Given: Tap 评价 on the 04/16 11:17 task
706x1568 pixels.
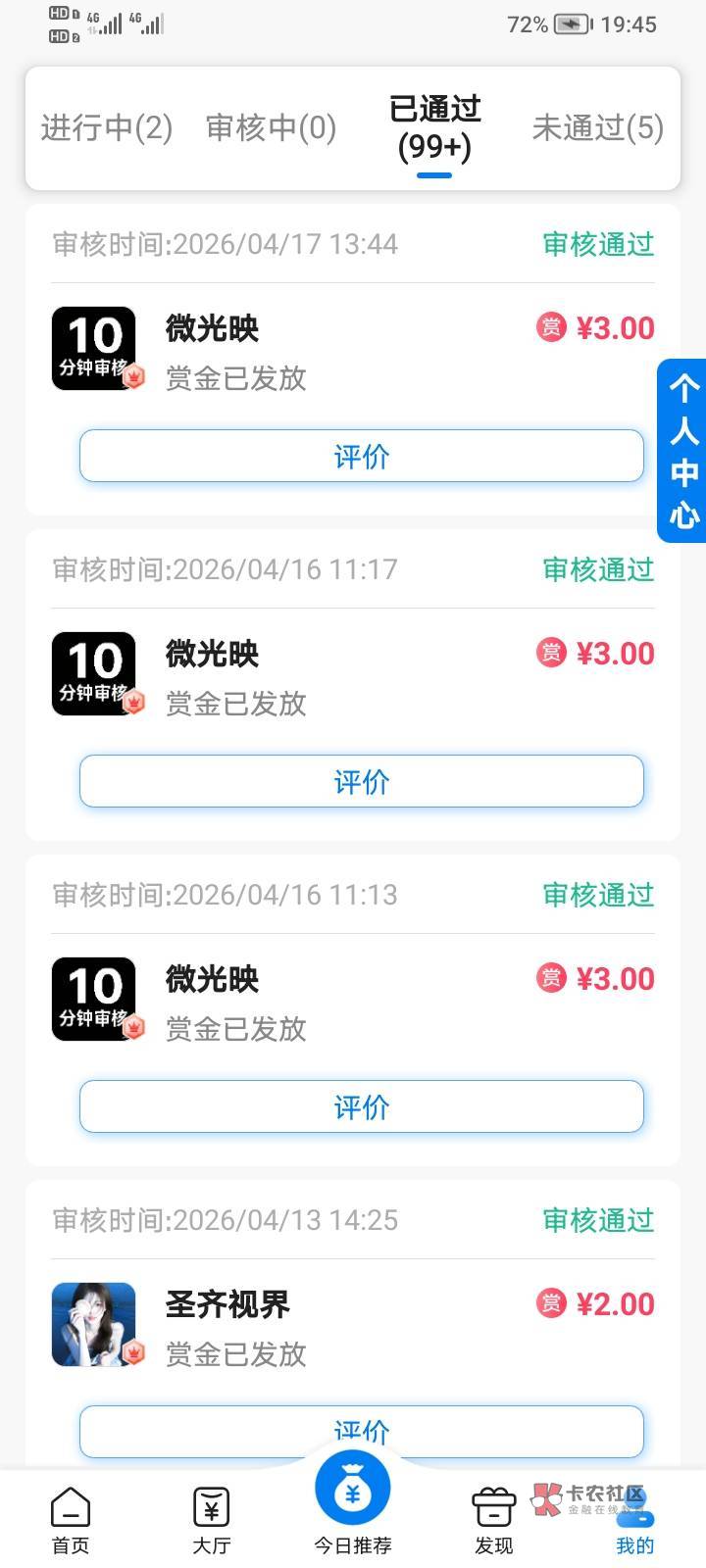Looking at the screenshot, I should [x=362, y=781].
